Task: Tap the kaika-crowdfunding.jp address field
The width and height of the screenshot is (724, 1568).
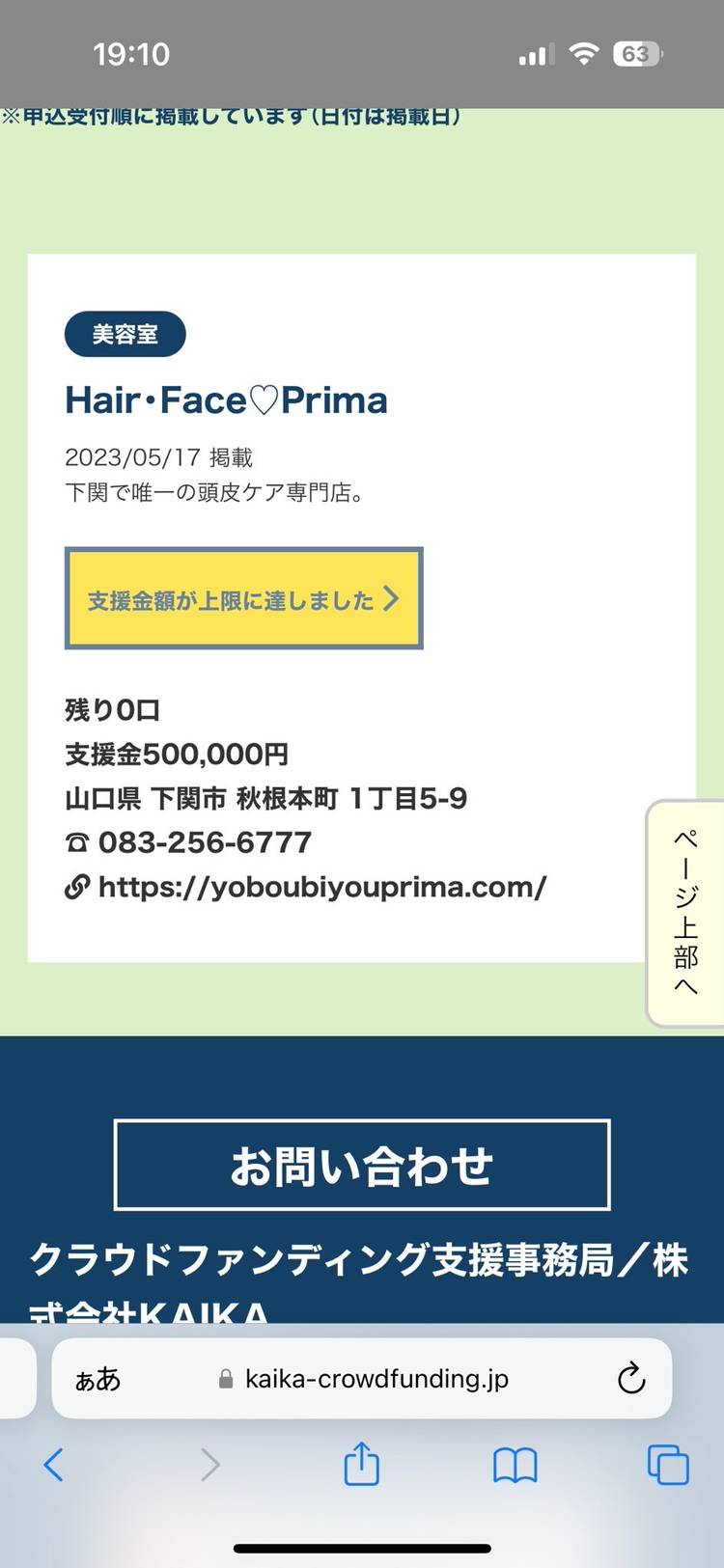Action: tap(376, 1379)
